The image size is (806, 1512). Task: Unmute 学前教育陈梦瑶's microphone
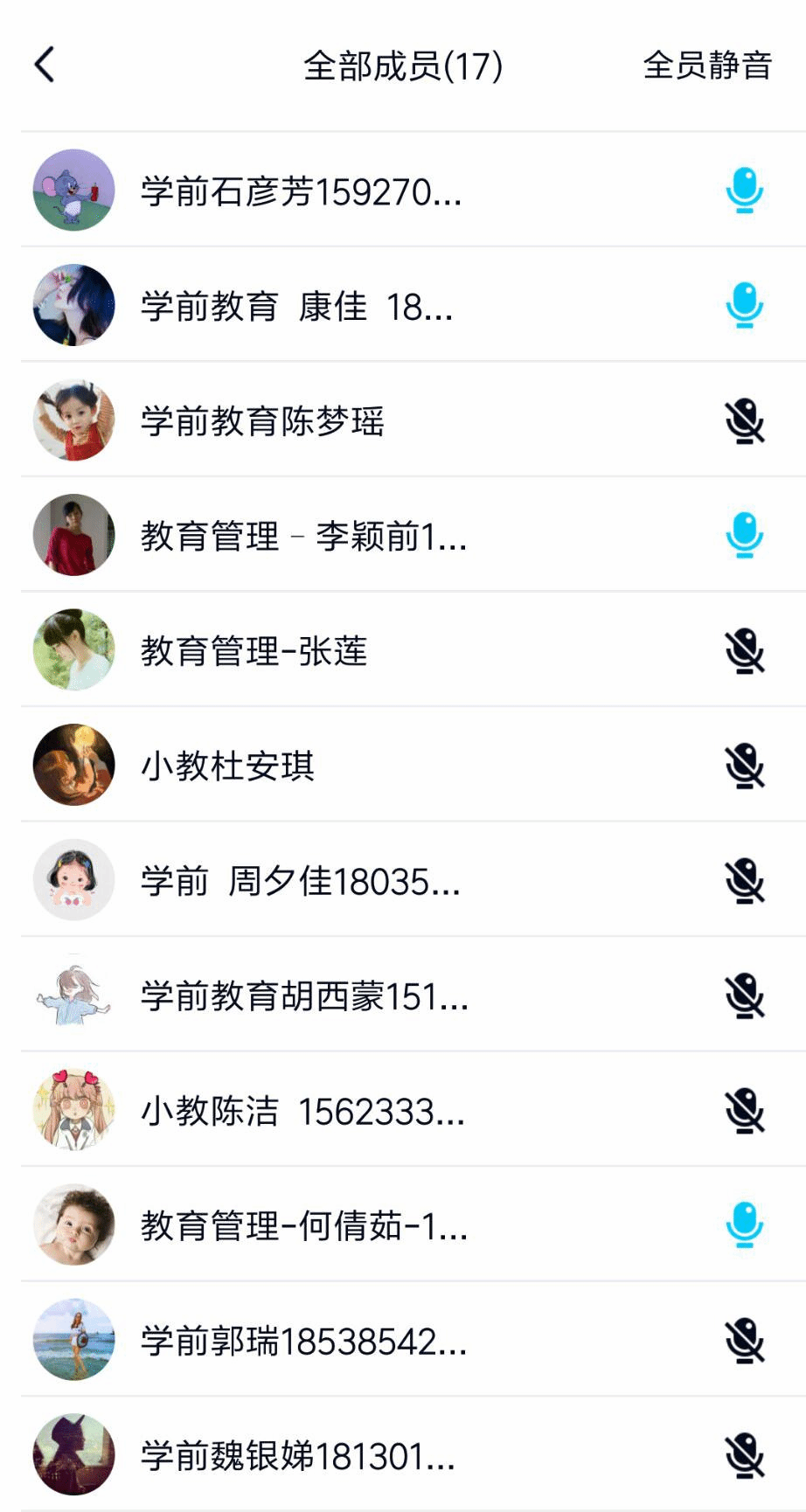pyautogui.click(x=744, y=420)
